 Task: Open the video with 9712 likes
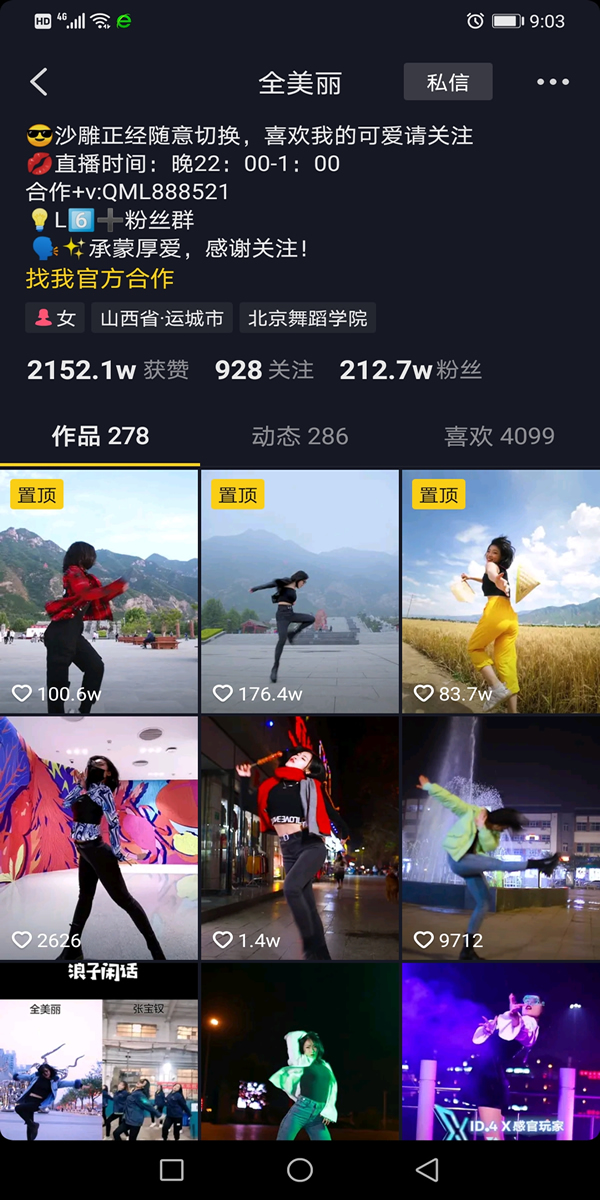click(501, 838)
